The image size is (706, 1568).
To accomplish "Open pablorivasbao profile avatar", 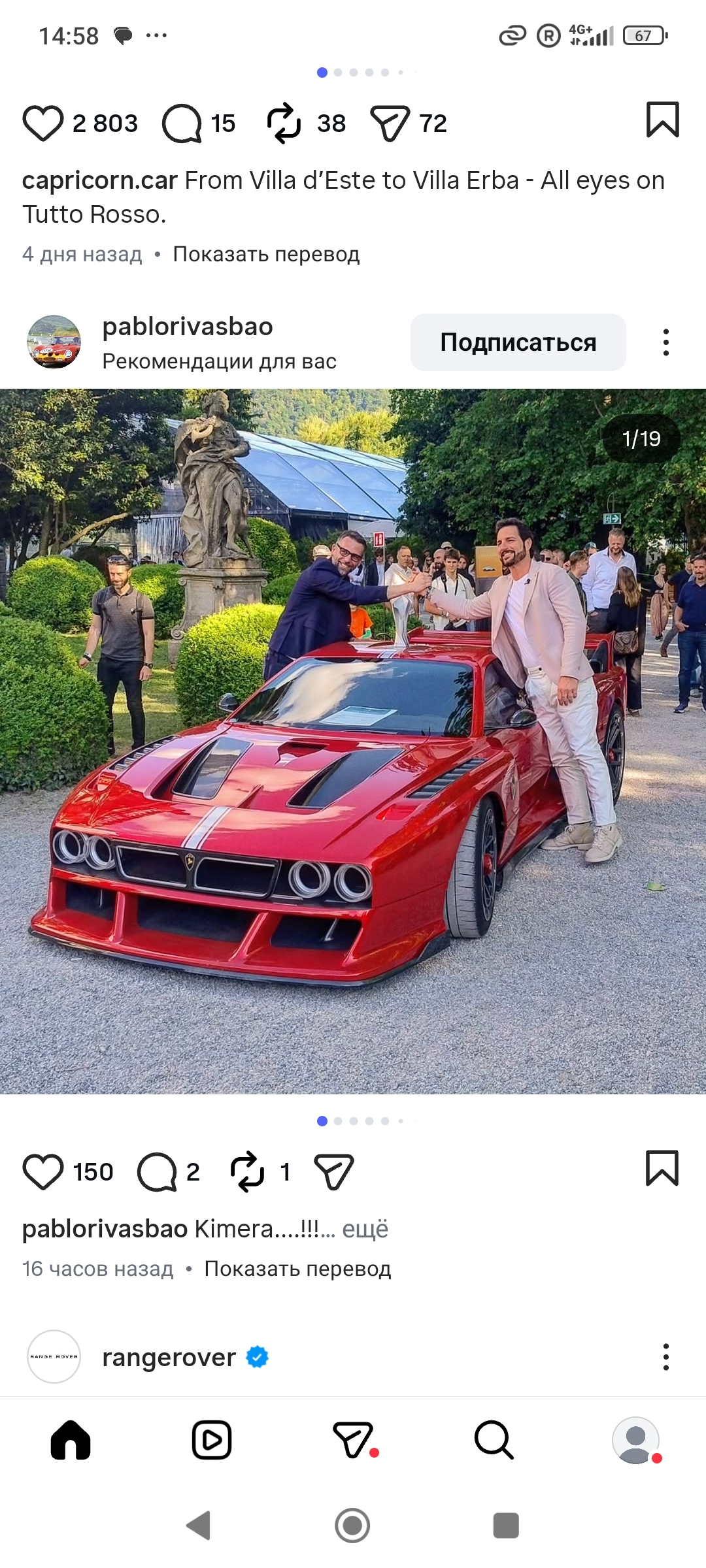I will pyautogui.click(x=54, y=342).
